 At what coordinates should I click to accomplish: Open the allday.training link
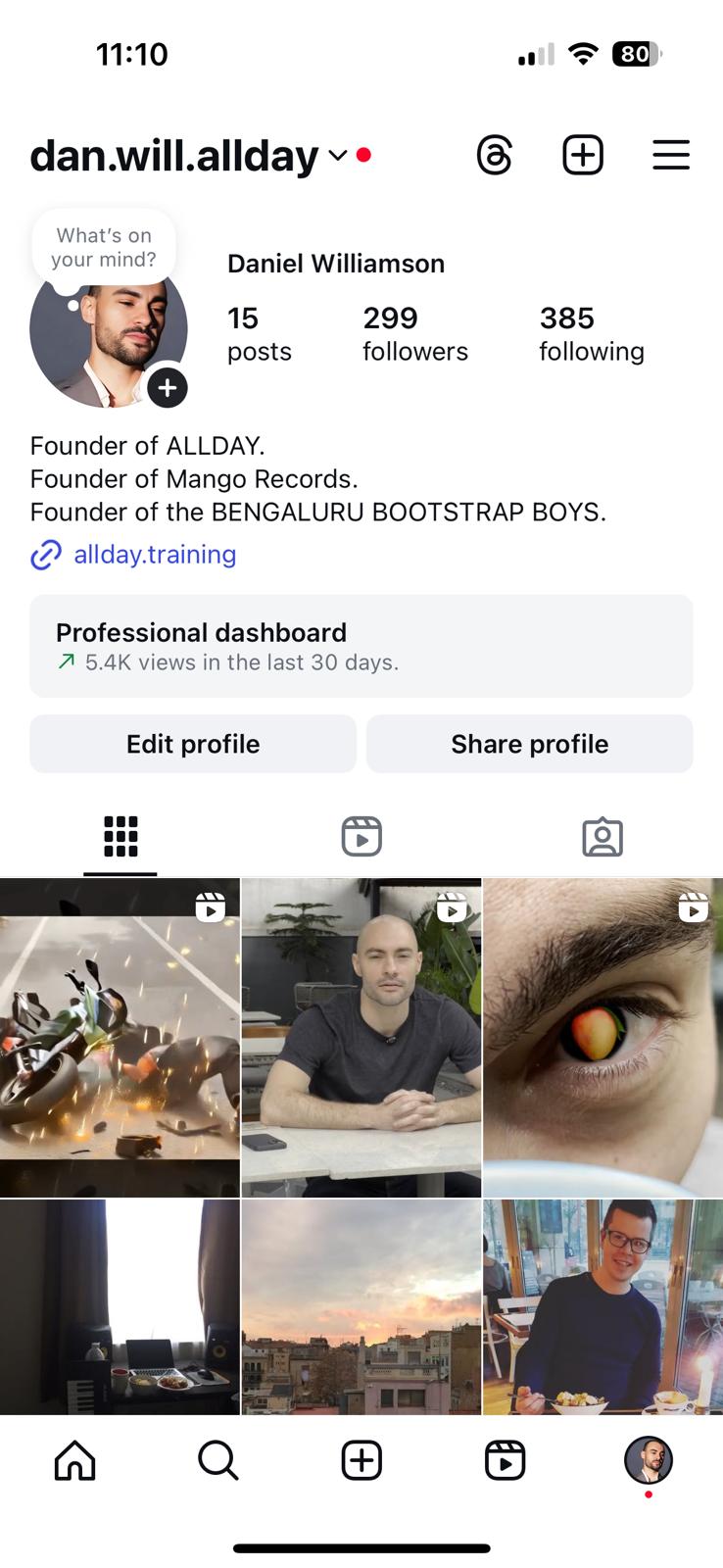(155, 555)
